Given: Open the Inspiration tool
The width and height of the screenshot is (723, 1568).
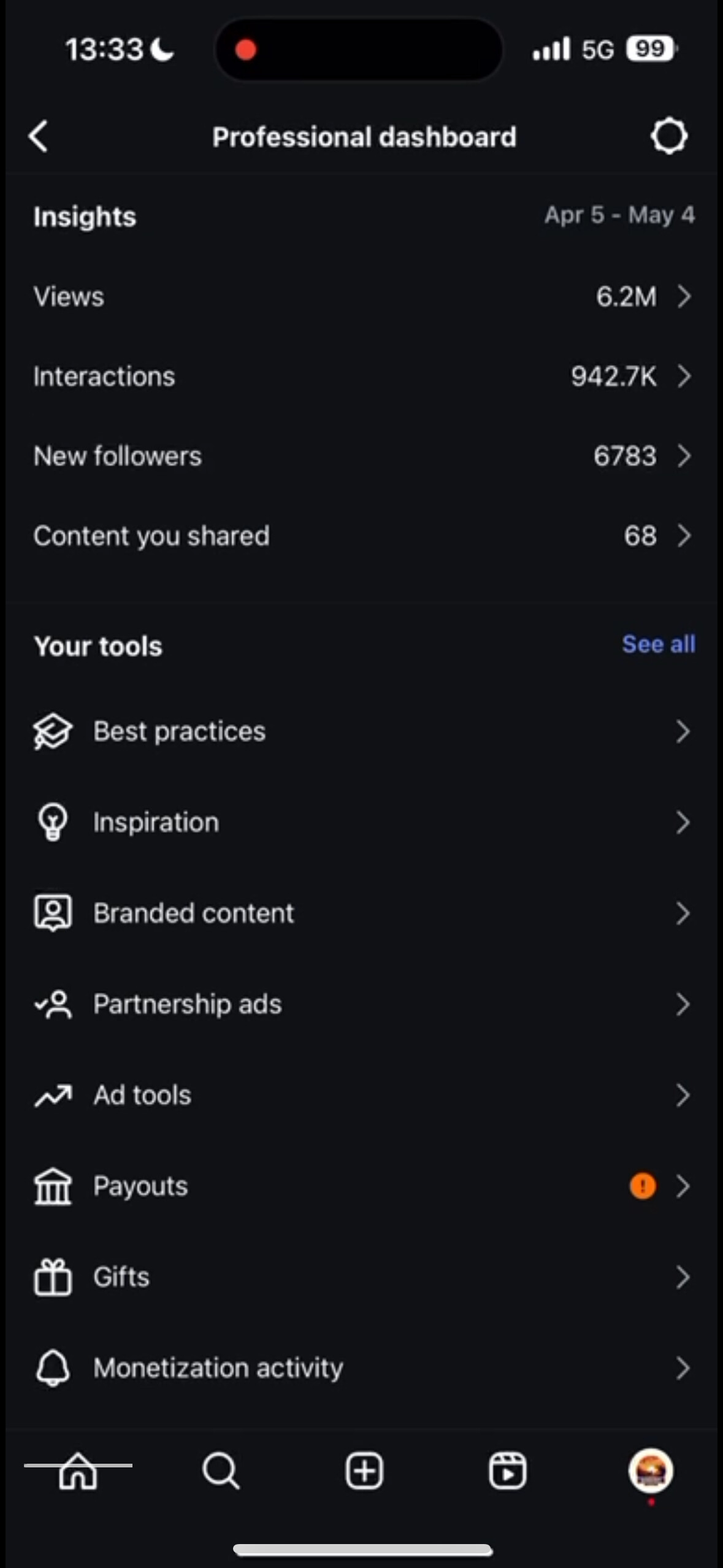Looking at the screenshot, I should coord(362,822).
